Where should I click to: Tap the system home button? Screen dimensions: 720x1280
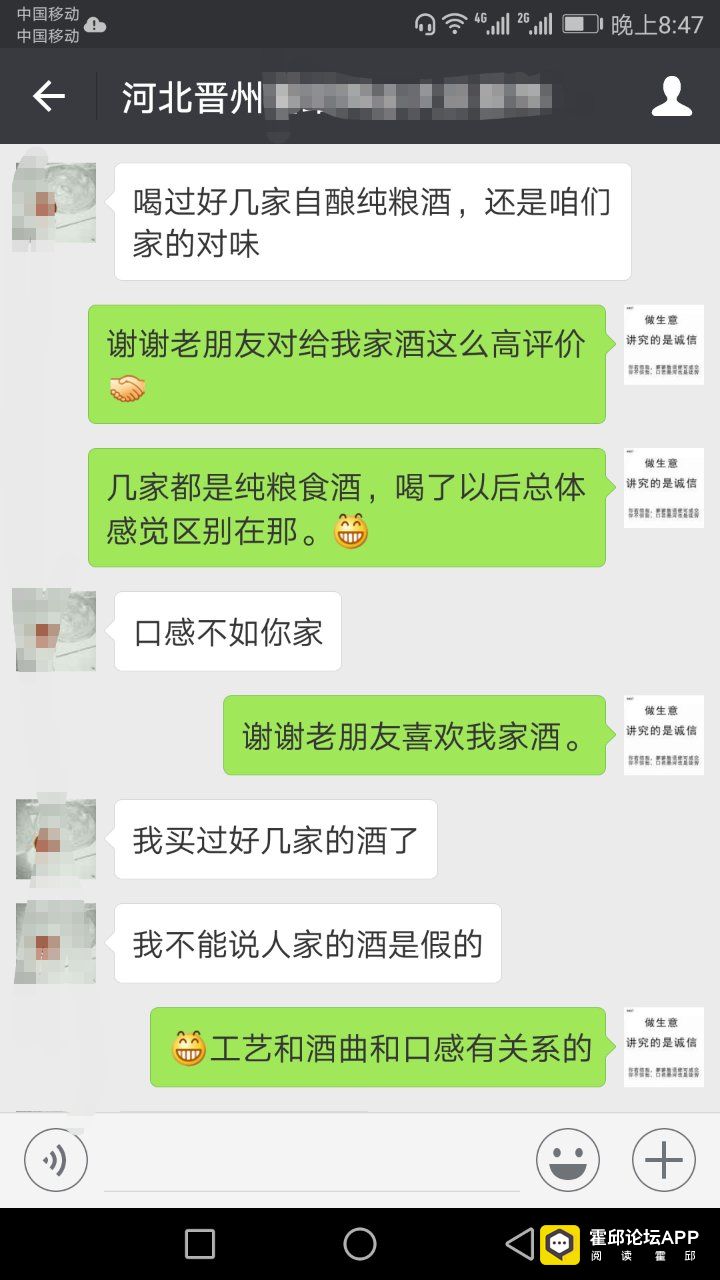[x=359, y=1244]
